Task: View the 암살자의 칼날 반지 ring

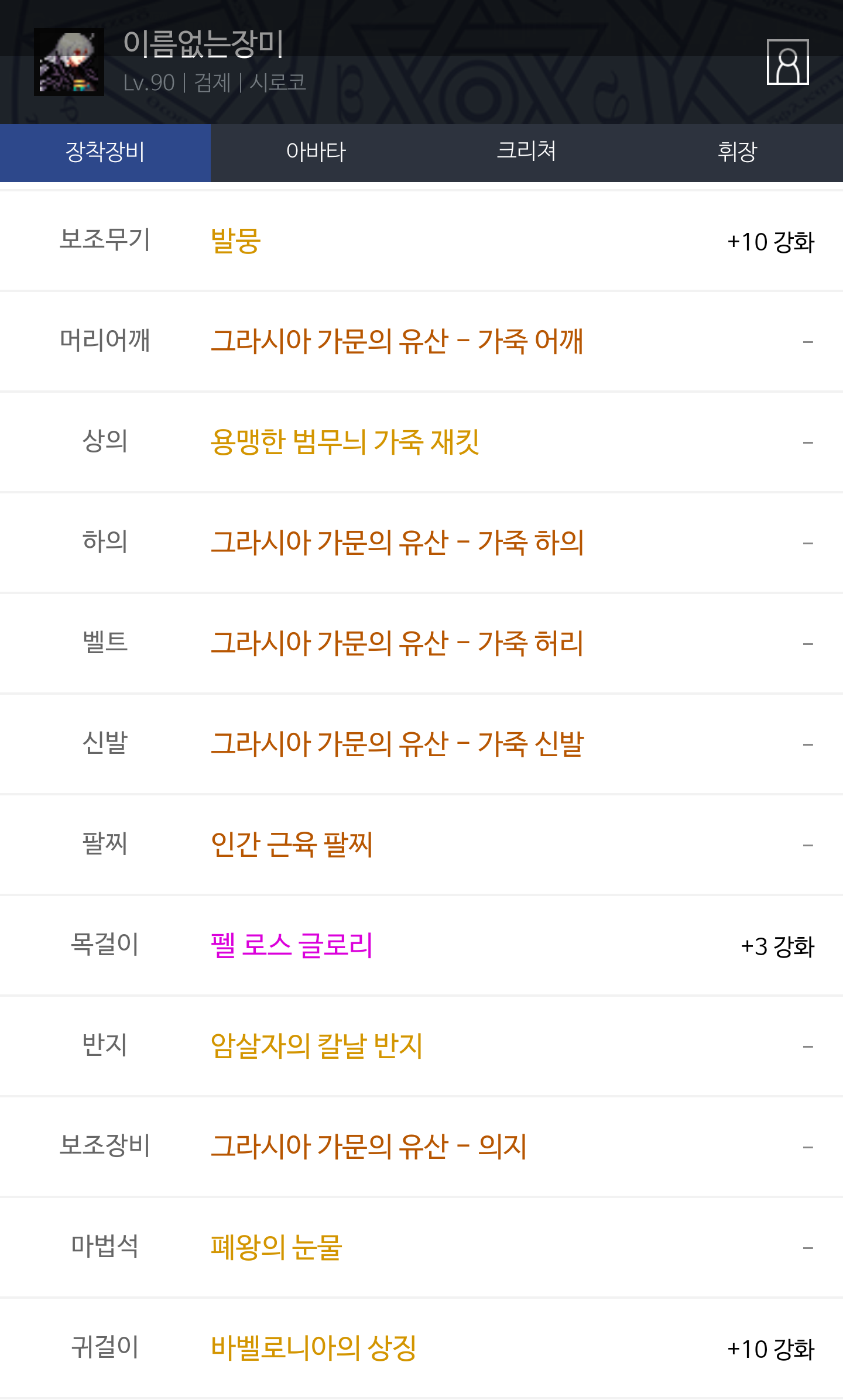Action: coord(317,1046)
